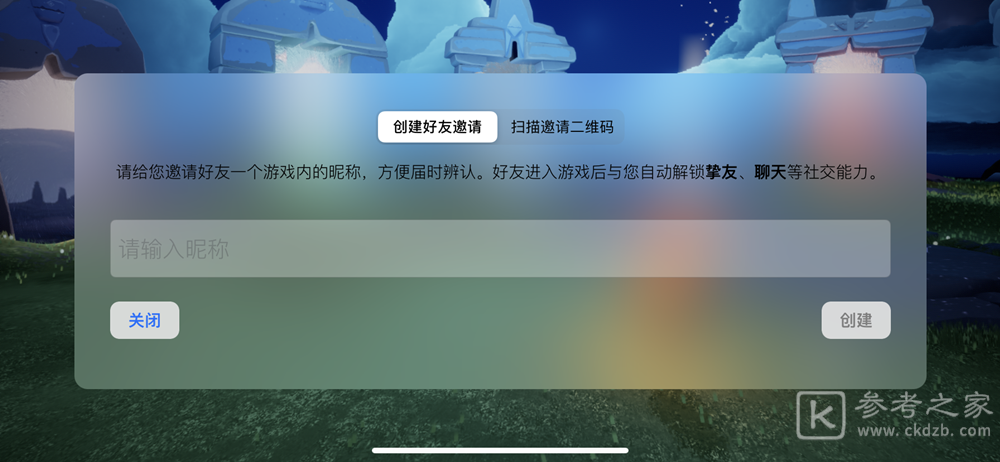Image resolution: width=1000 pixels, height=462 pixels.
Task: Select the 创建好友邀请 tab
Action: pyautogui.click(x=437, y=127)
